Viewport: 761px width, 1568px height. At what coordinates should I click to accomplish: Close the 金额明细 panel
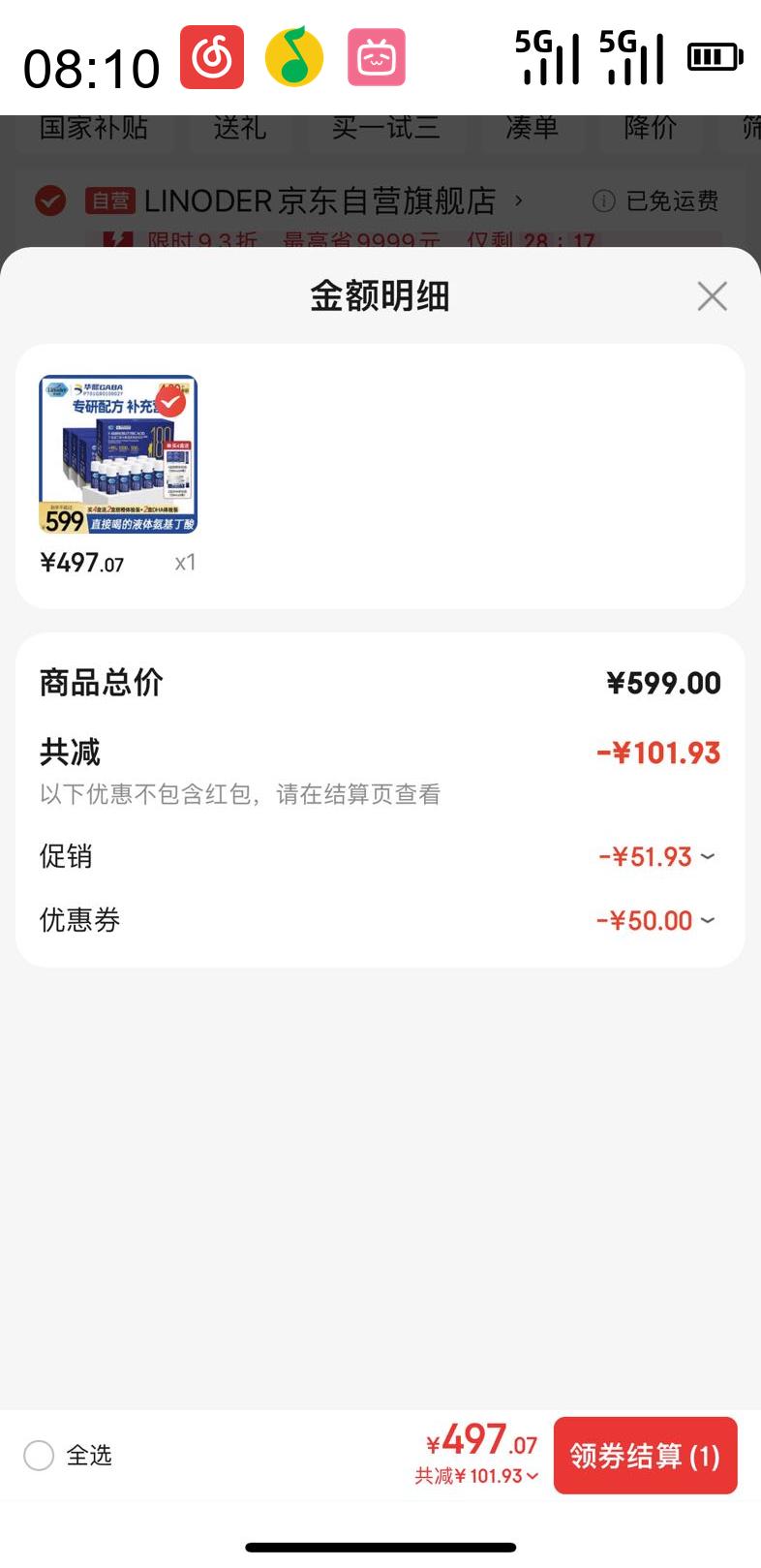[712, 296]
